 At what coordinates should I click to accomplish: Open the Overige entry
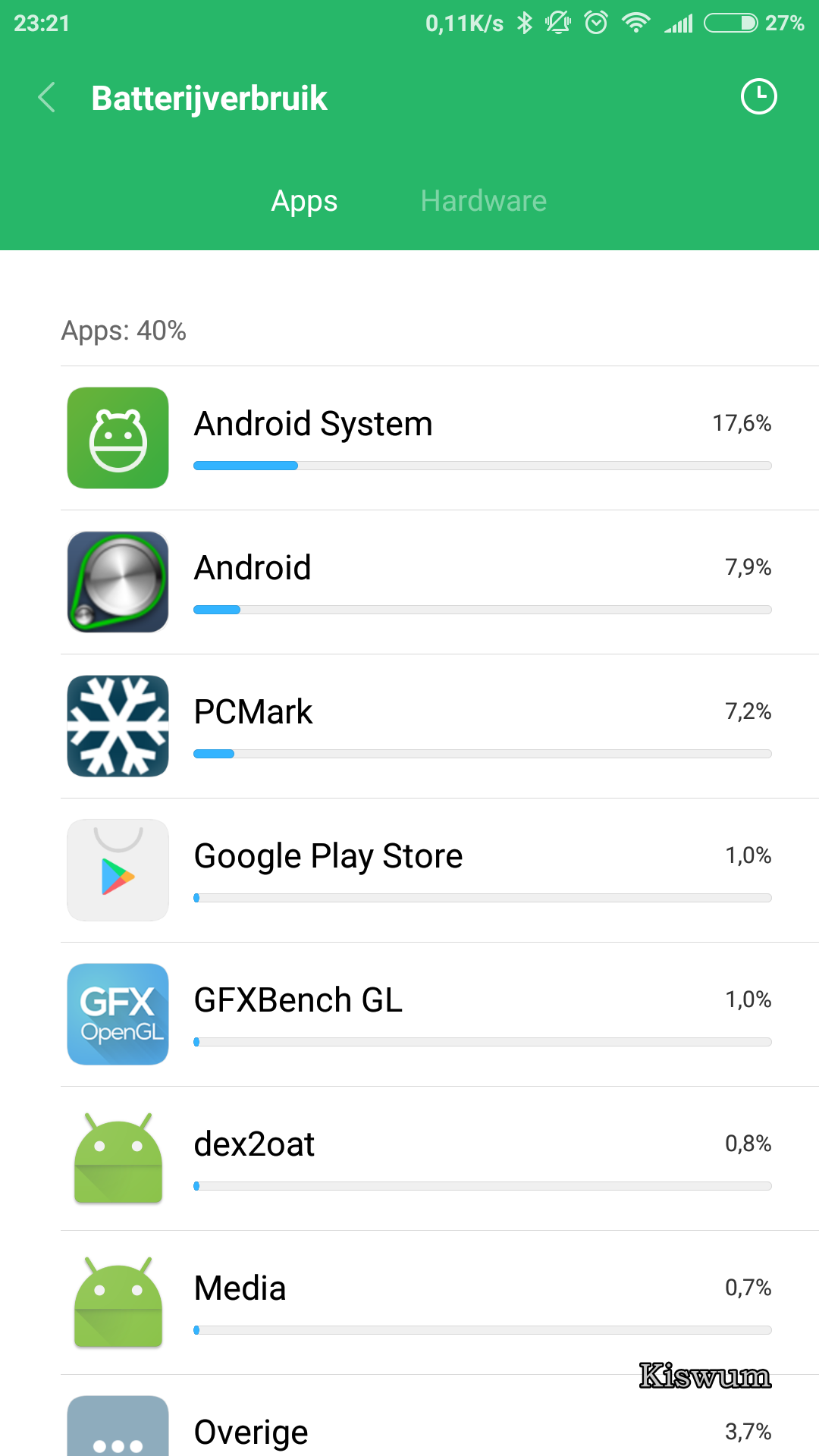pos(440,1416)
